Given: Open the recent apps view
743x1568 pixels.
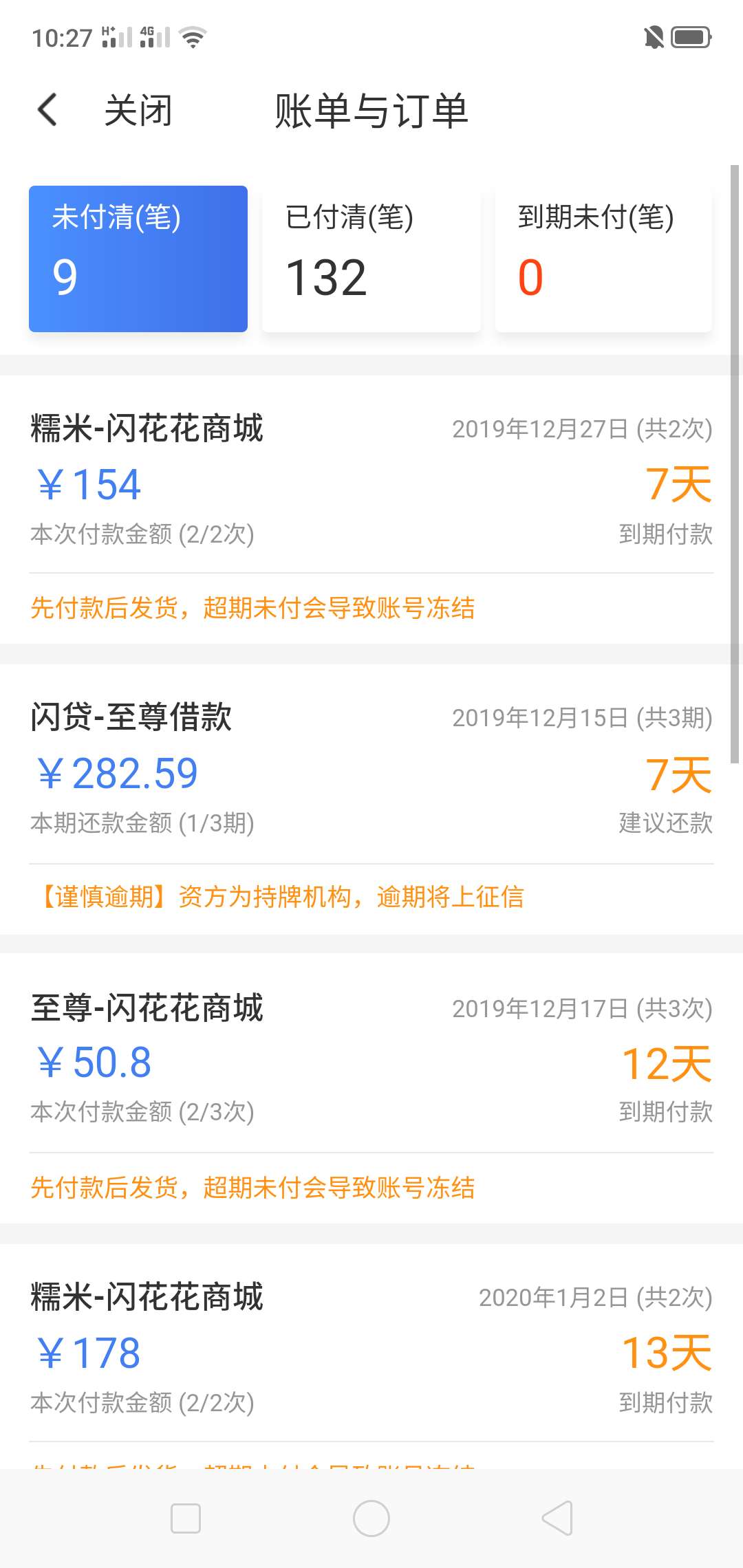Looking at the screenshot, I should tap(186, 1518).
